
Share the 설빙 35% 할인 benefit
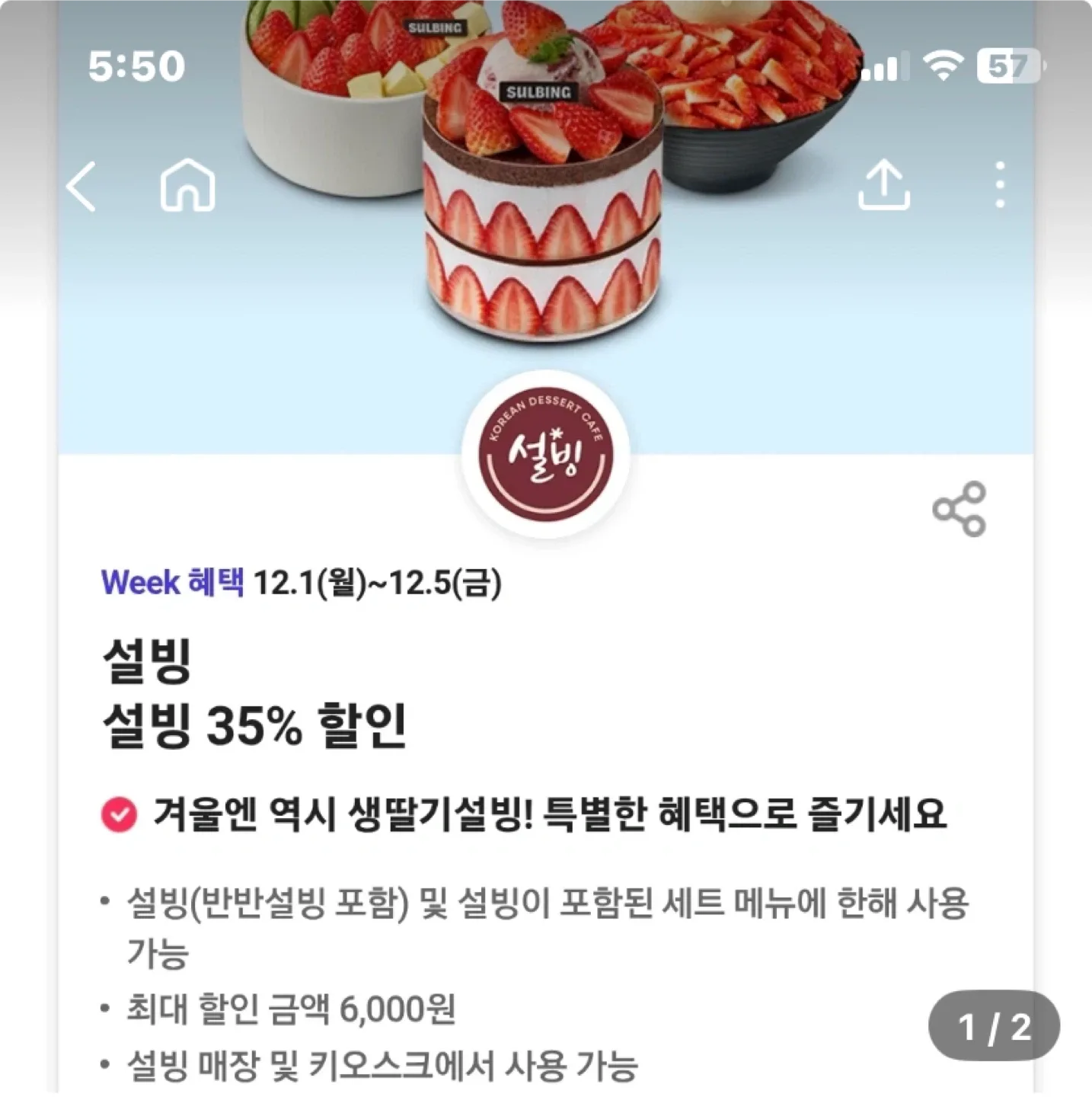coord(959,509)
